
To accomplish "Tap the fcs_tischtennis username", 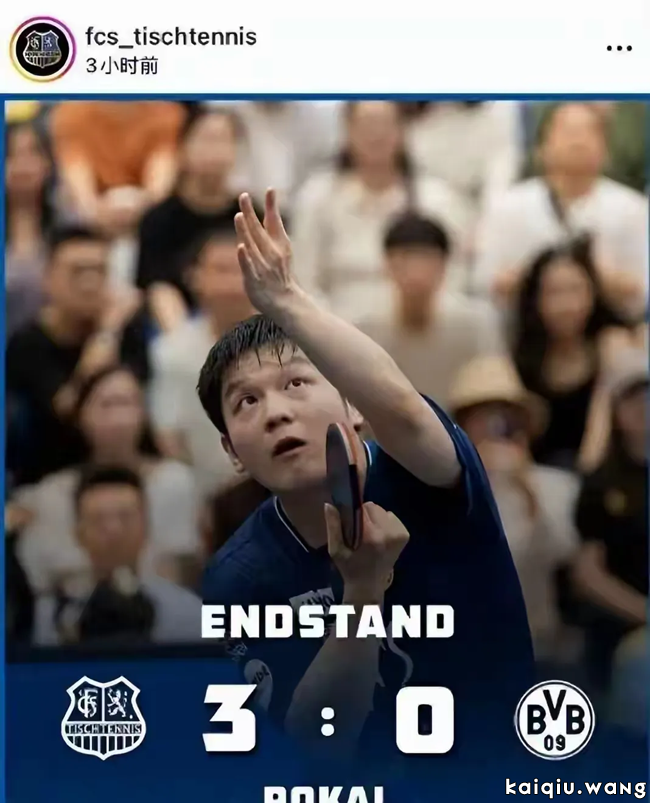I will tap(170, 37).
